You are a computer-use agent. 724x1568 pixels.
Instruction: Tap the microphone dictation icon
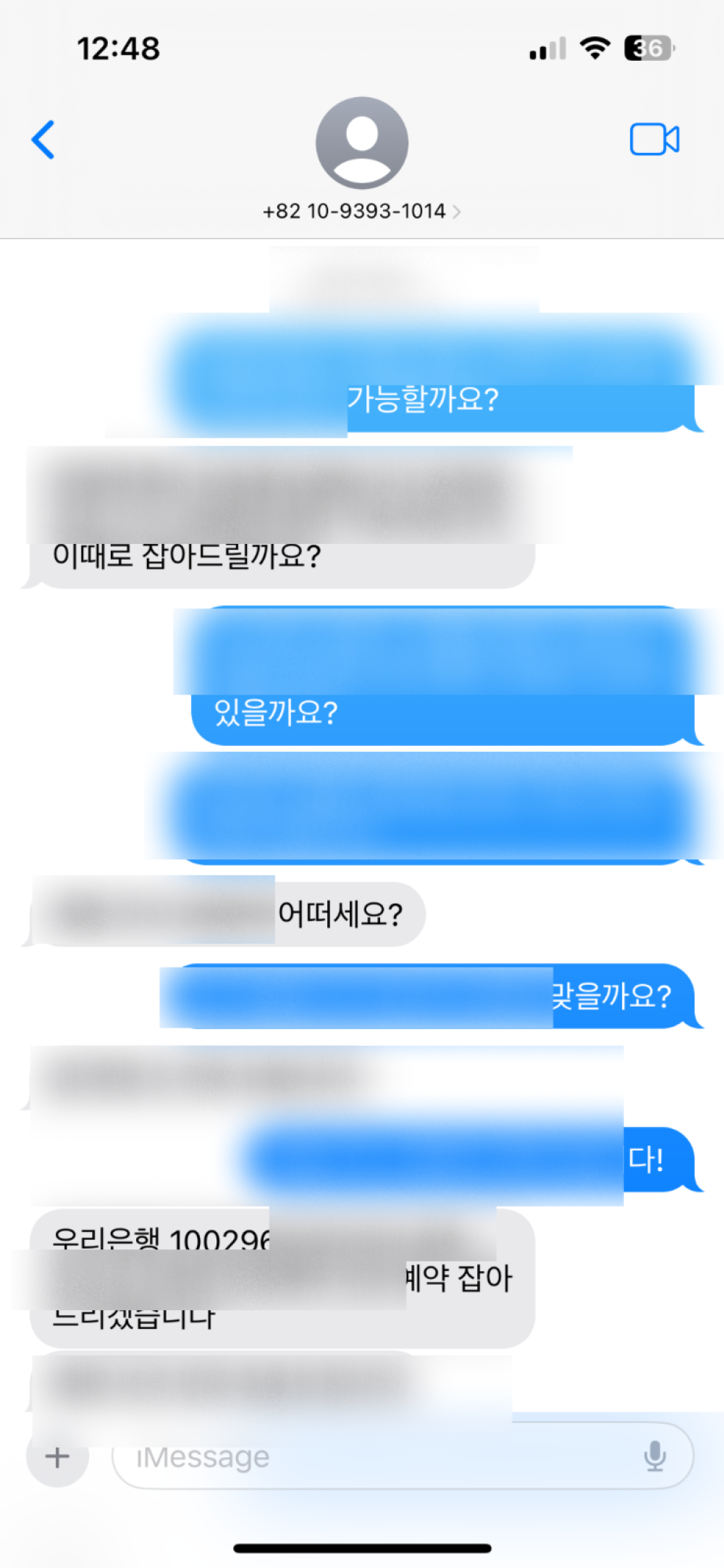point(654,1456)
